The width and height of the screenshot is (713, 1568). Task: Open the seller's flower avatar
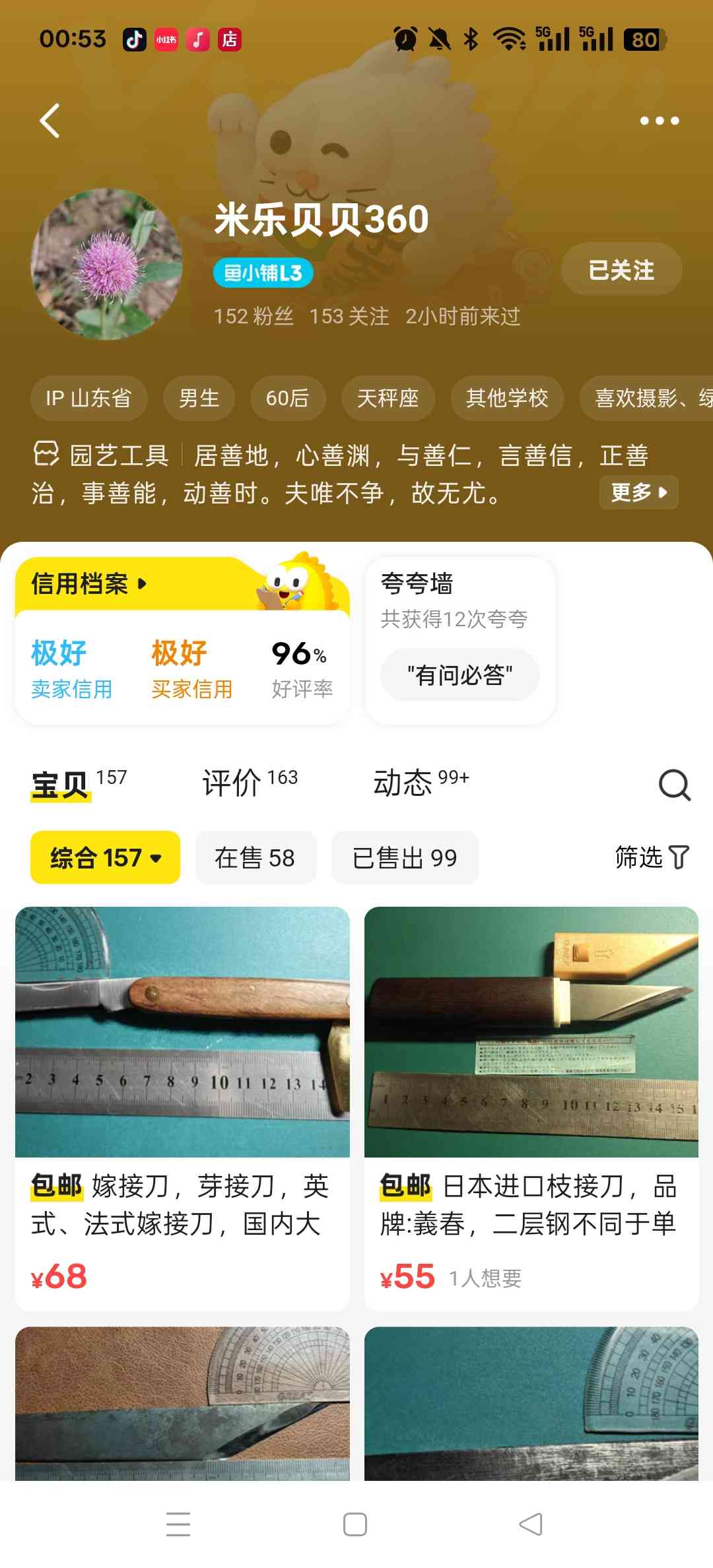(107, 265)
